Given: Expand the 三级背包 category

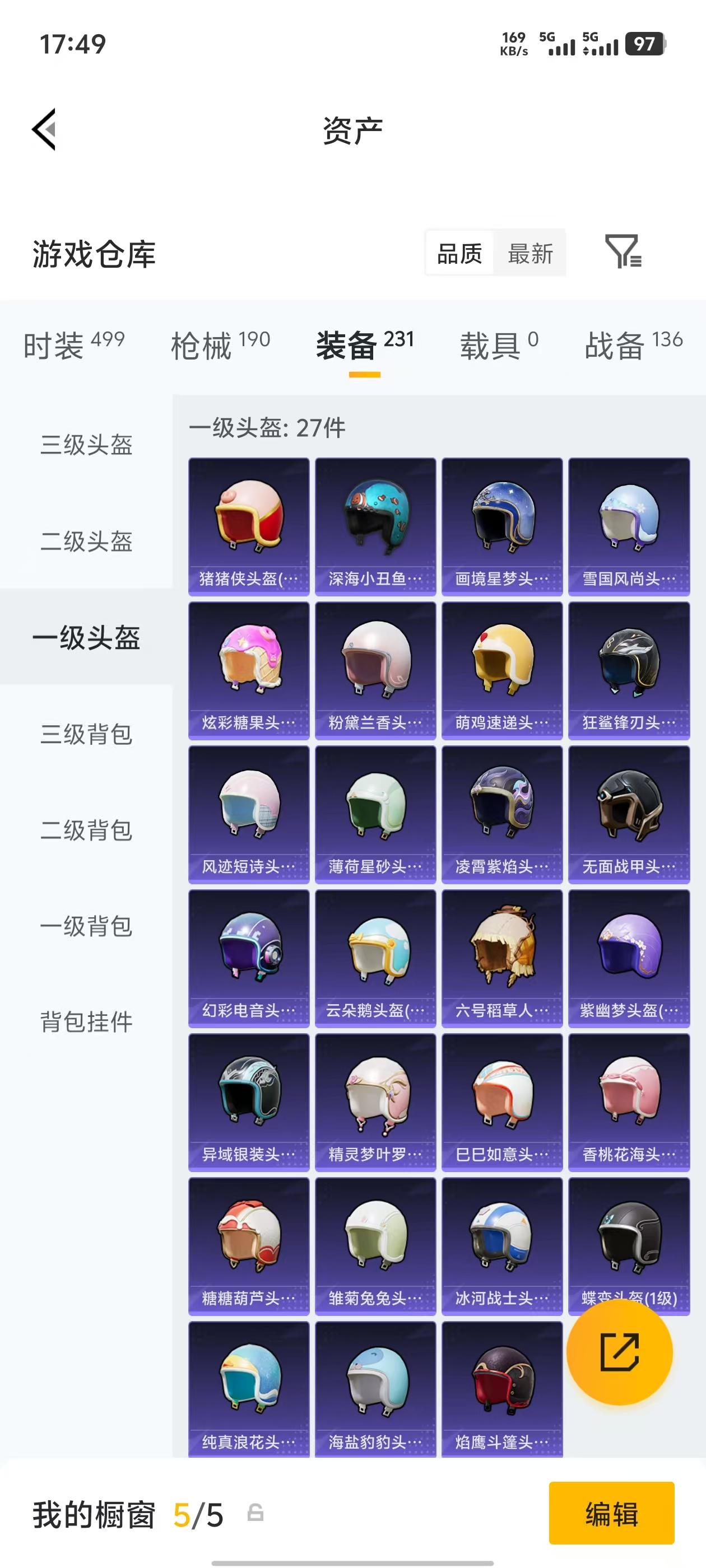Looking at the screenshot, I should click(86, 735).
